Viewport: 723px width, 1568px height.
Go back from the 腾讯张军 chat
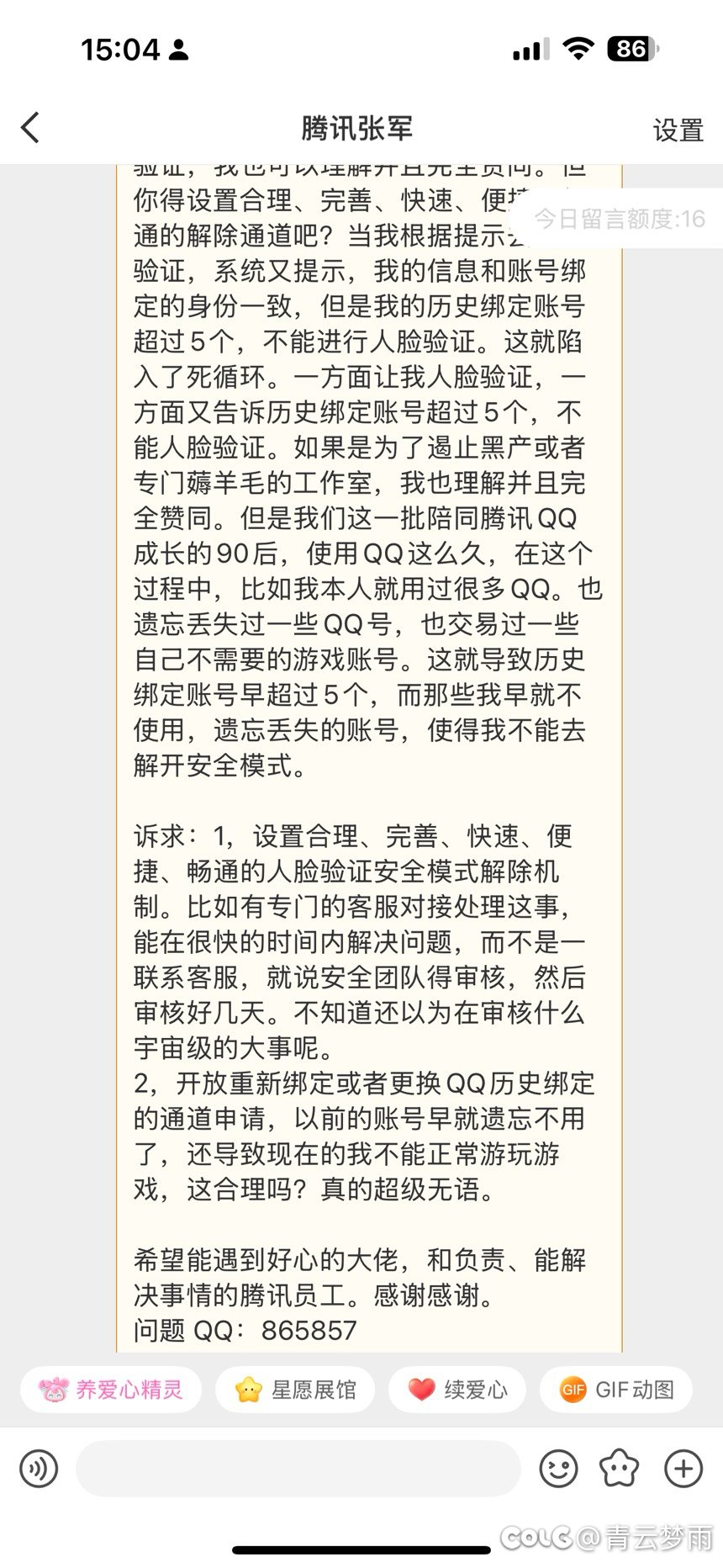point(31,128)
